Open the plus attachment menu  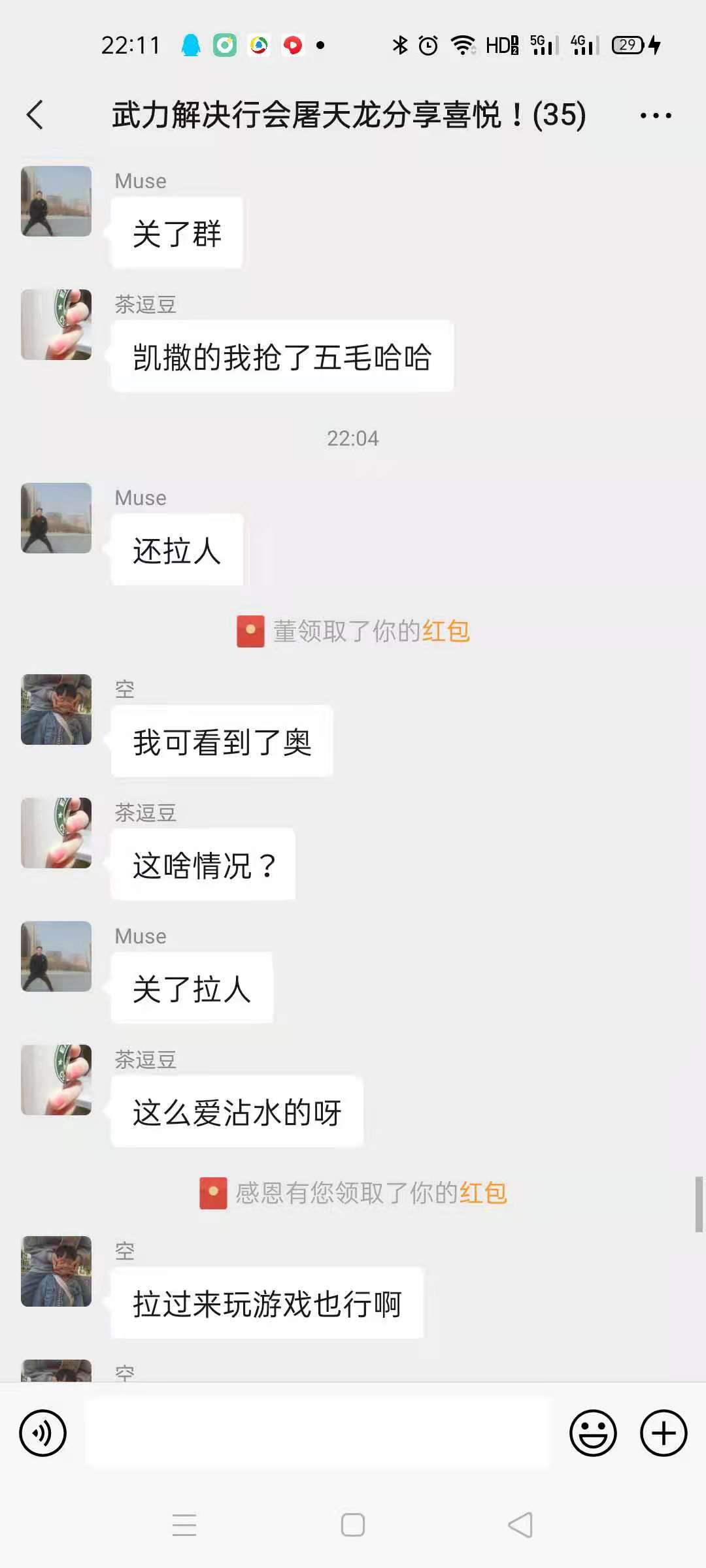point(664,1433)
